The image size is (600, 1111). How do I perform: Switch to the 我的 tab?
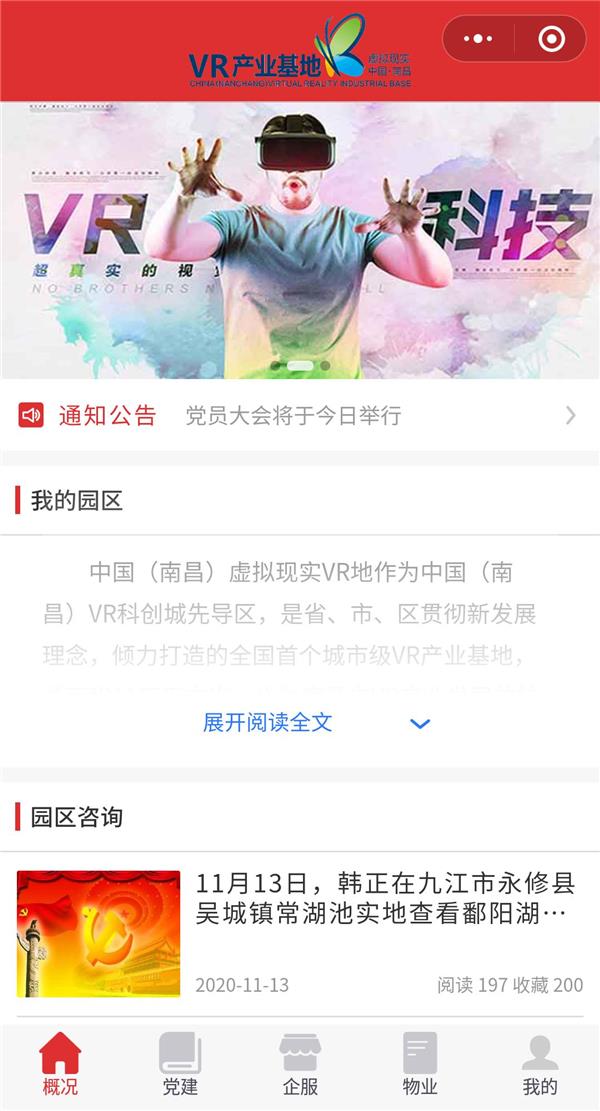540,1066
